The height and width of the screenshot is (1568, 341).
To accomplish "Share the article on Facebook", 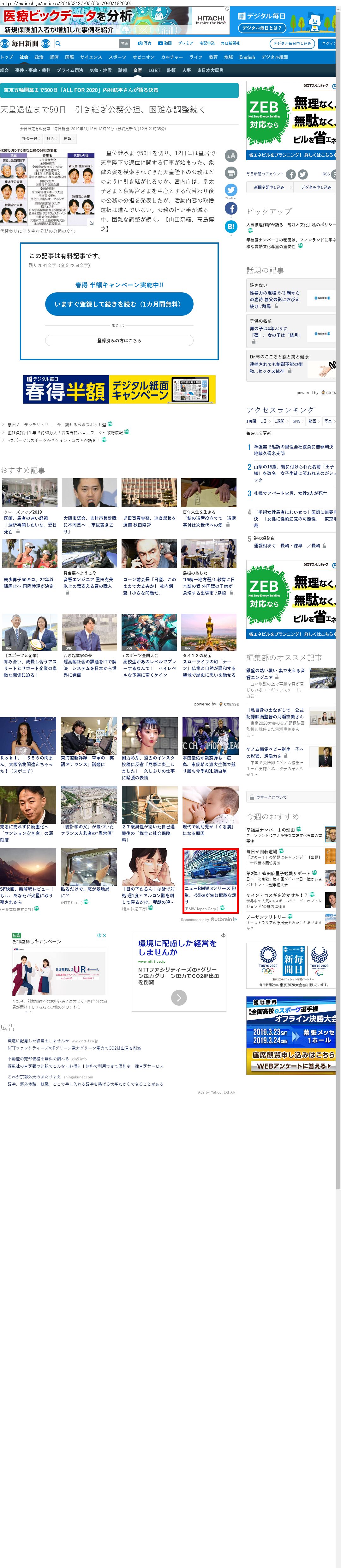I will pyautogui.click(x=231, y=208).
